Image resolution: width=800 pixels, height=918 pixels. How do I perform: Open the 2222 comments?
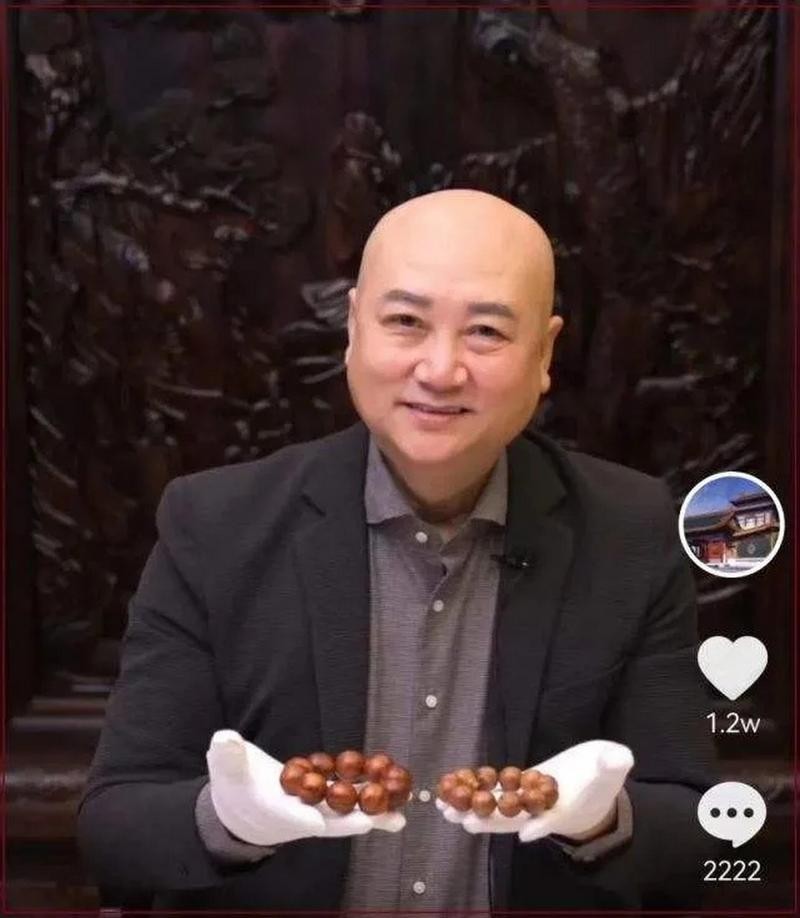point(732,815)
